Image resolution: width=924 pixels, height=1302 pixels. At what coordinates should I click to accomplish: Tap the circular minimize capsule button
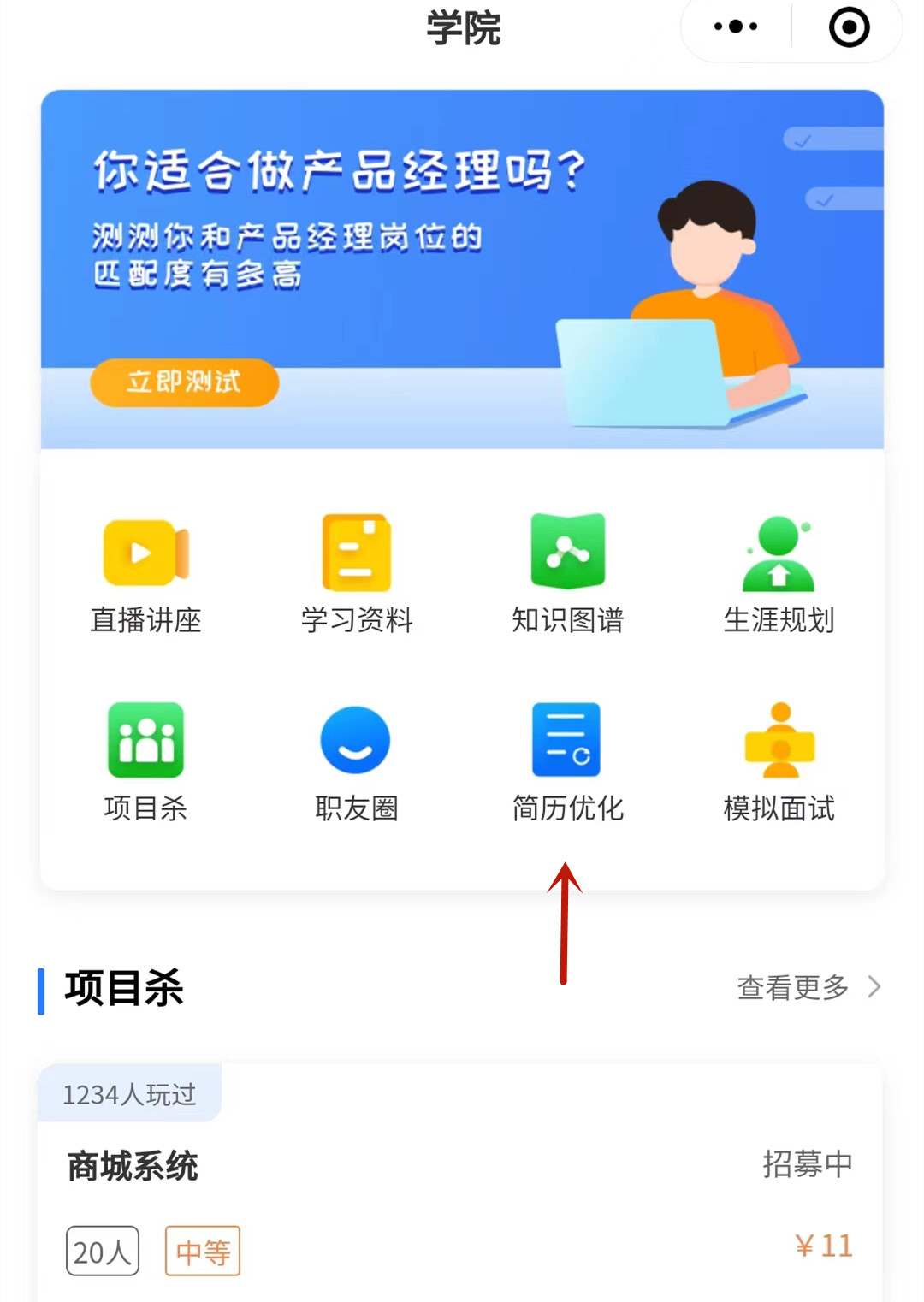point(848,28)
